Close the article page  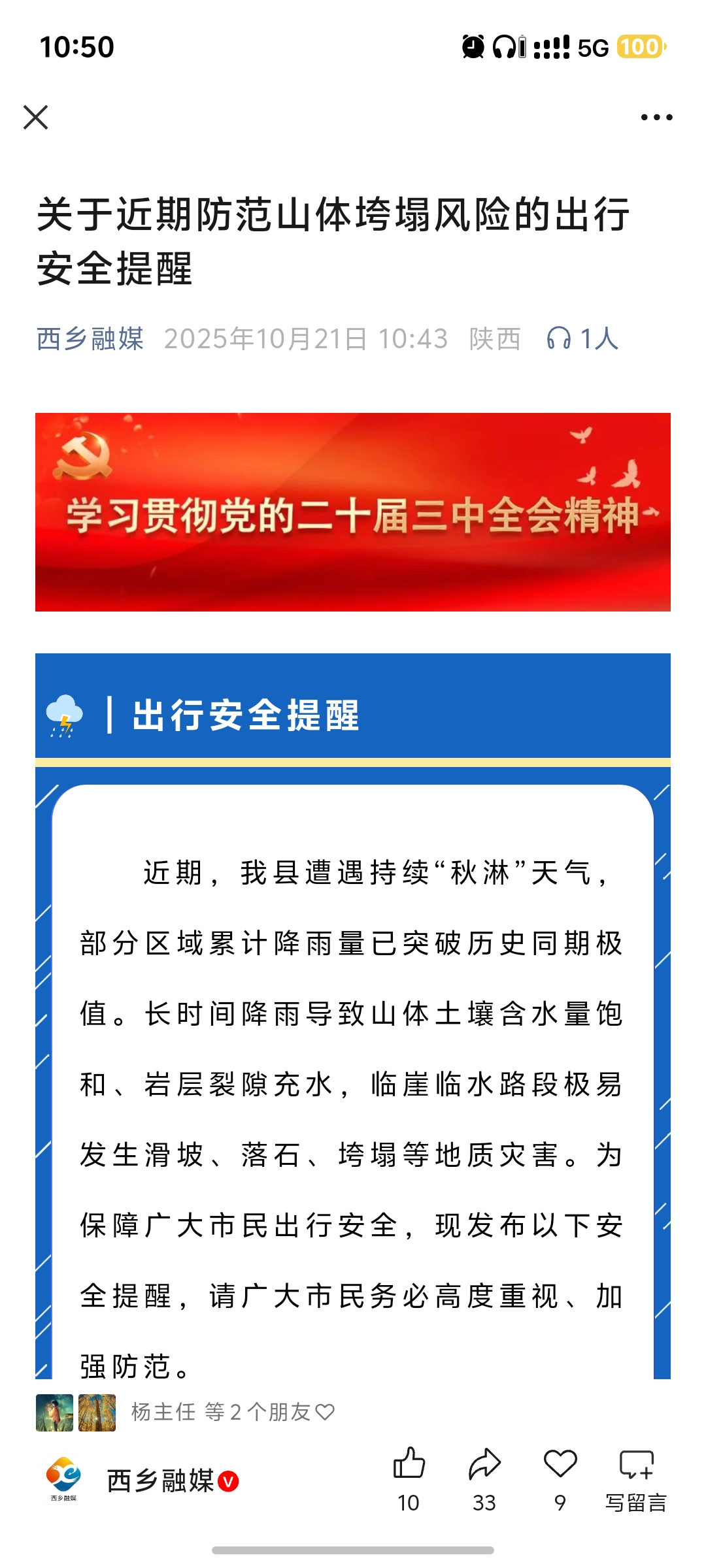tap(36, 118)
